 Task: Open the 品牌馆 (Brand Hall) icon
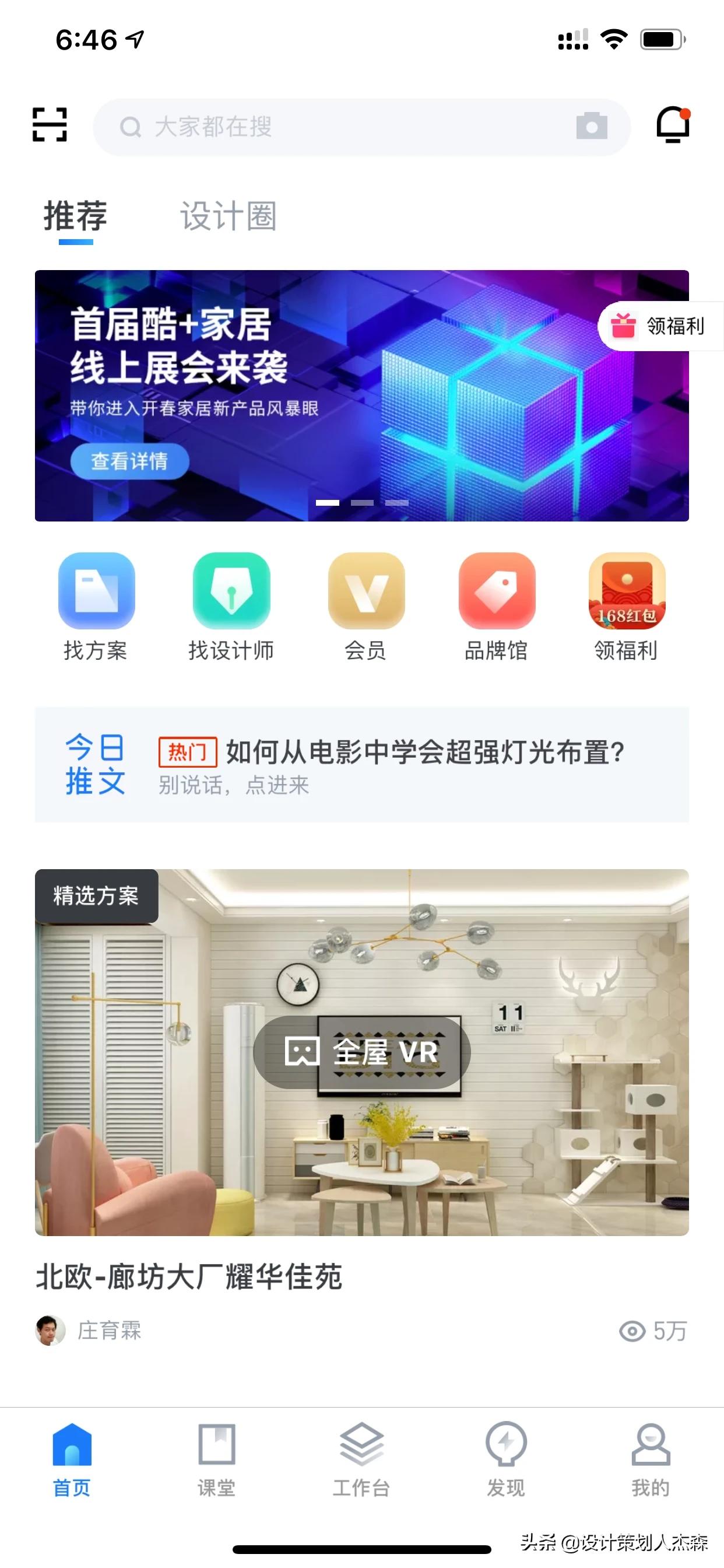point(497,590)
